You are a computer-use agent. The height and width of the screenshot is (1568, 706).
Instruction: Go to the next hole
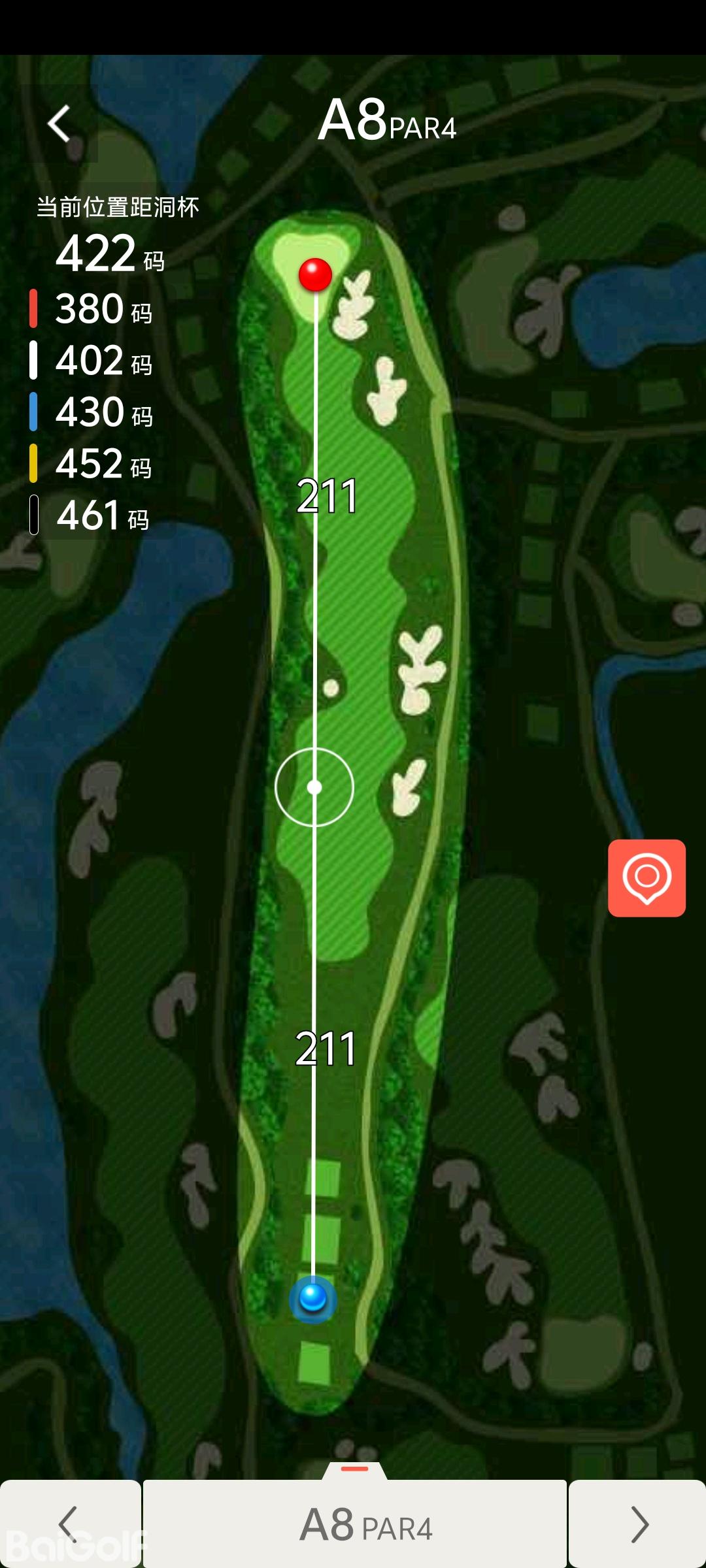638,1524
